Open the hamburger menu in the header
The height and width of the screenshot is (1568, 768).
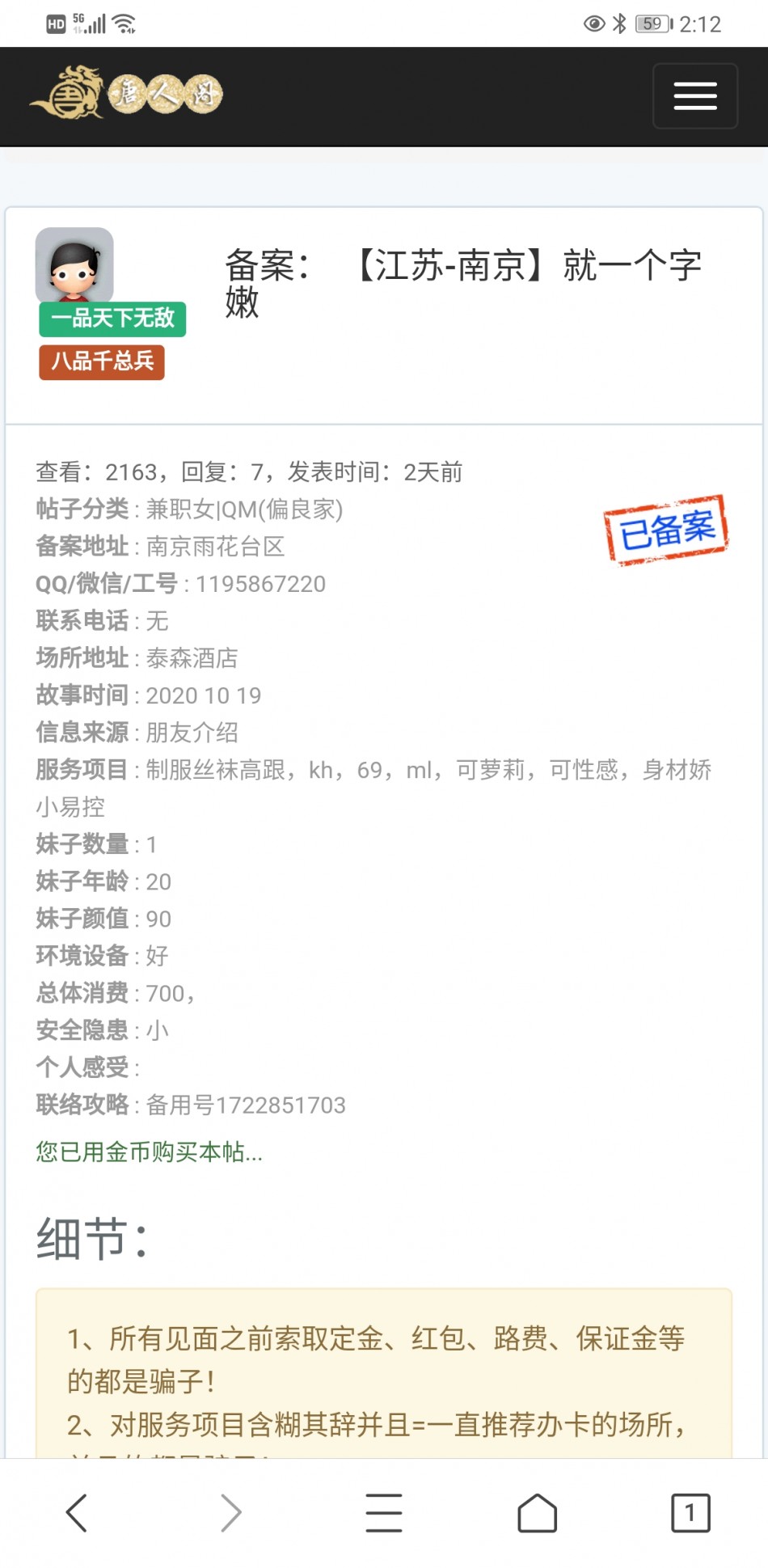click(x=695, y=96)
